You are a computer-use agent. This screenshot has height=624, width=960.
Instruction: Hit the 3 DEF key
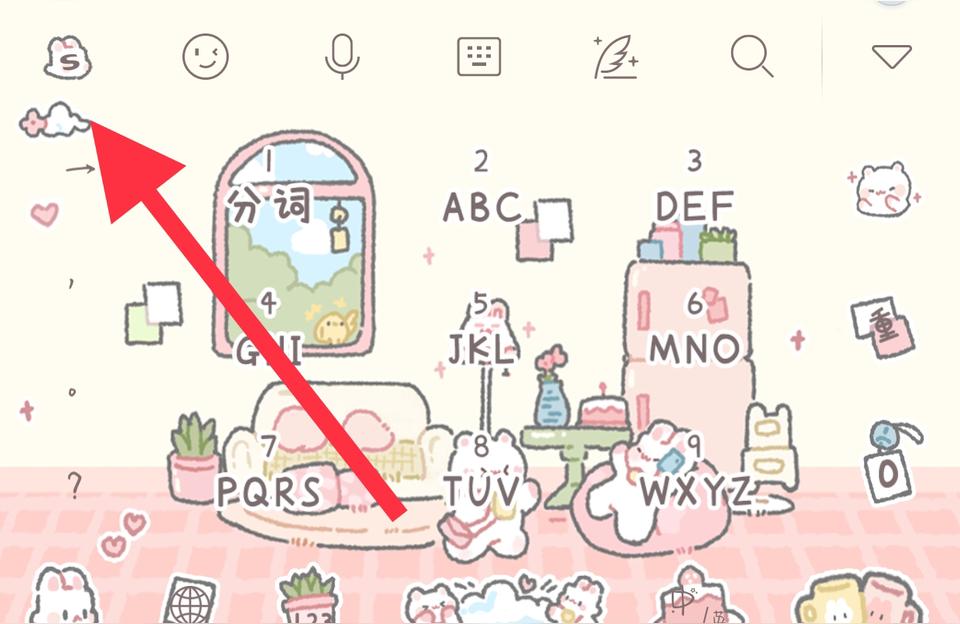coord(694,190)
